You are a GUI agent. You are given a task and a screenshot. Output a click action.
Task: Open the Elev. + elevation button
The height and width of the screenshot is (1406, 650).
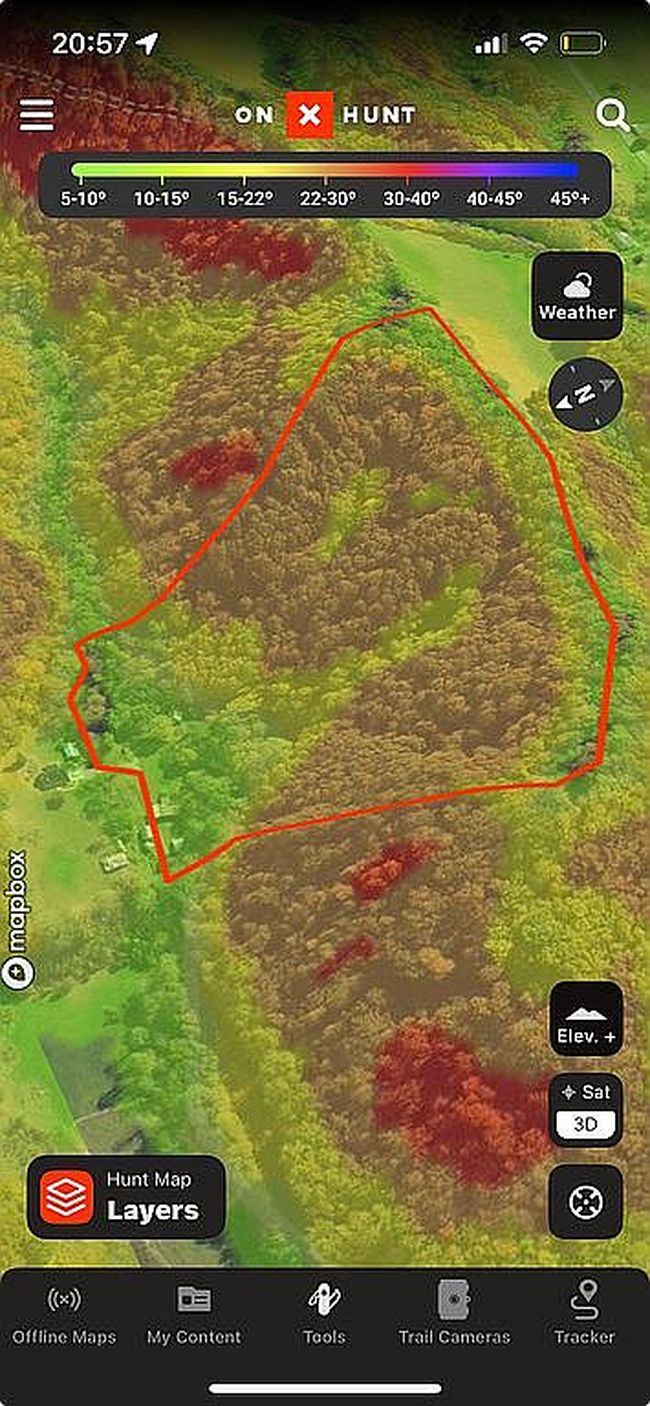(x=586, y=1018)
